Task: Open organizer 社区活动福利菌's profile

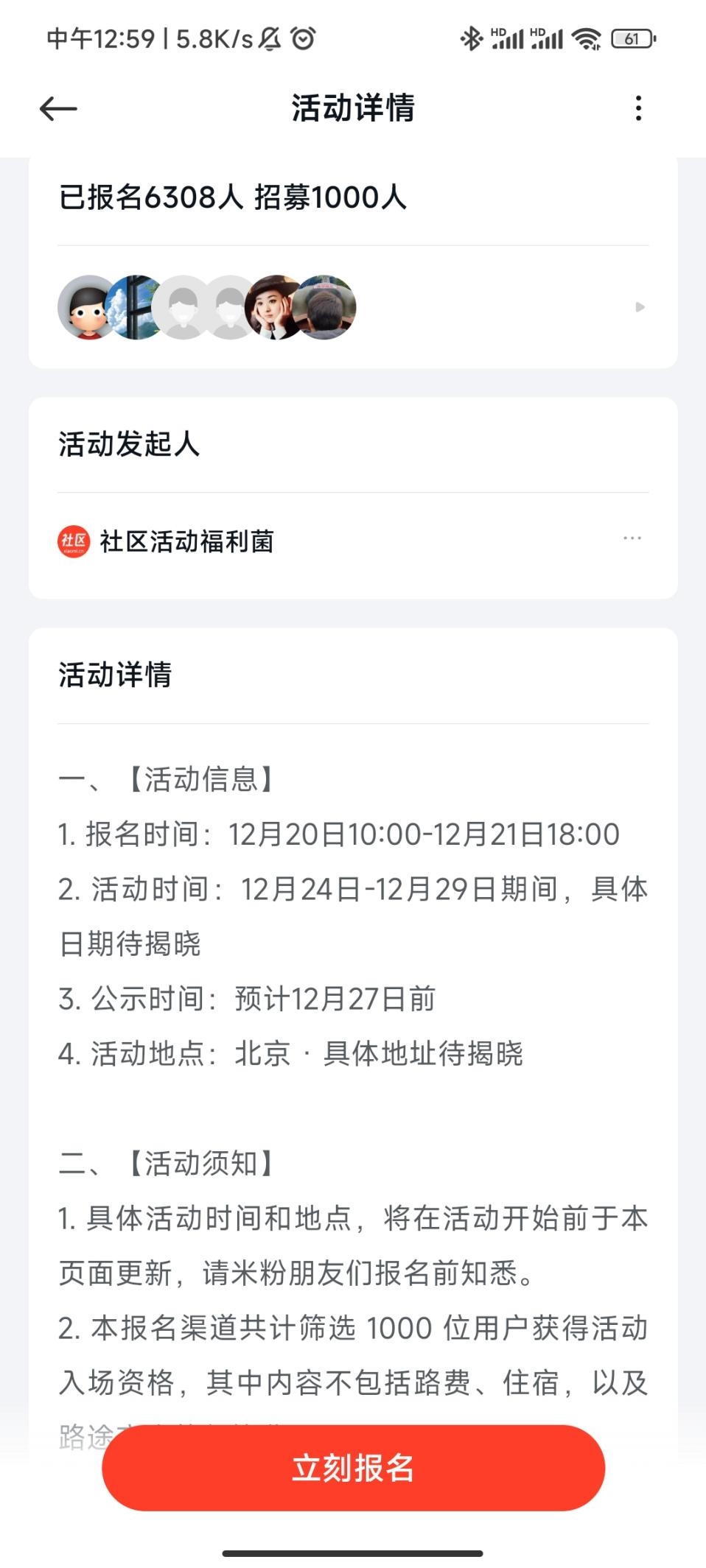Action: (x=186, y=541)
